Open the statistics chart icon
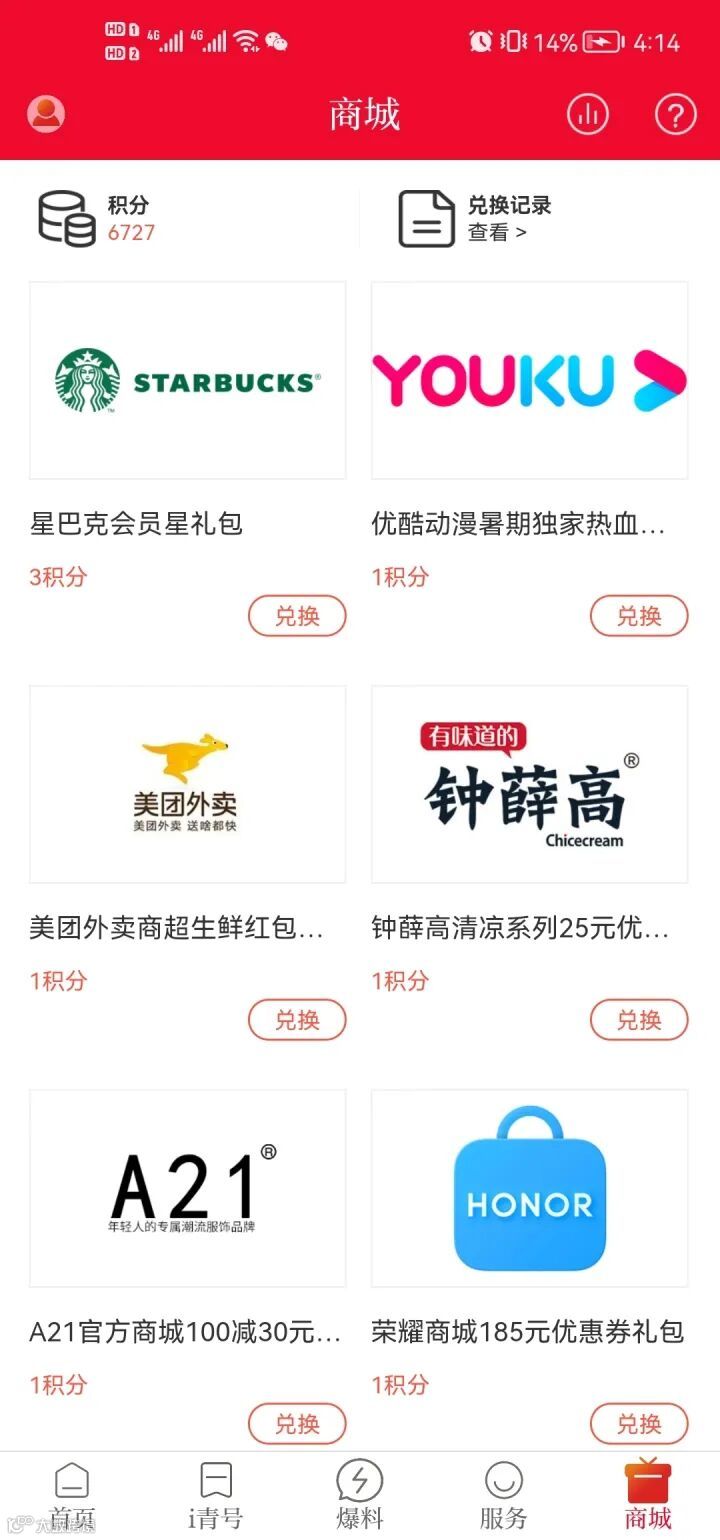Viewport: 720px width, 1540px height. [x=588, y=115]
